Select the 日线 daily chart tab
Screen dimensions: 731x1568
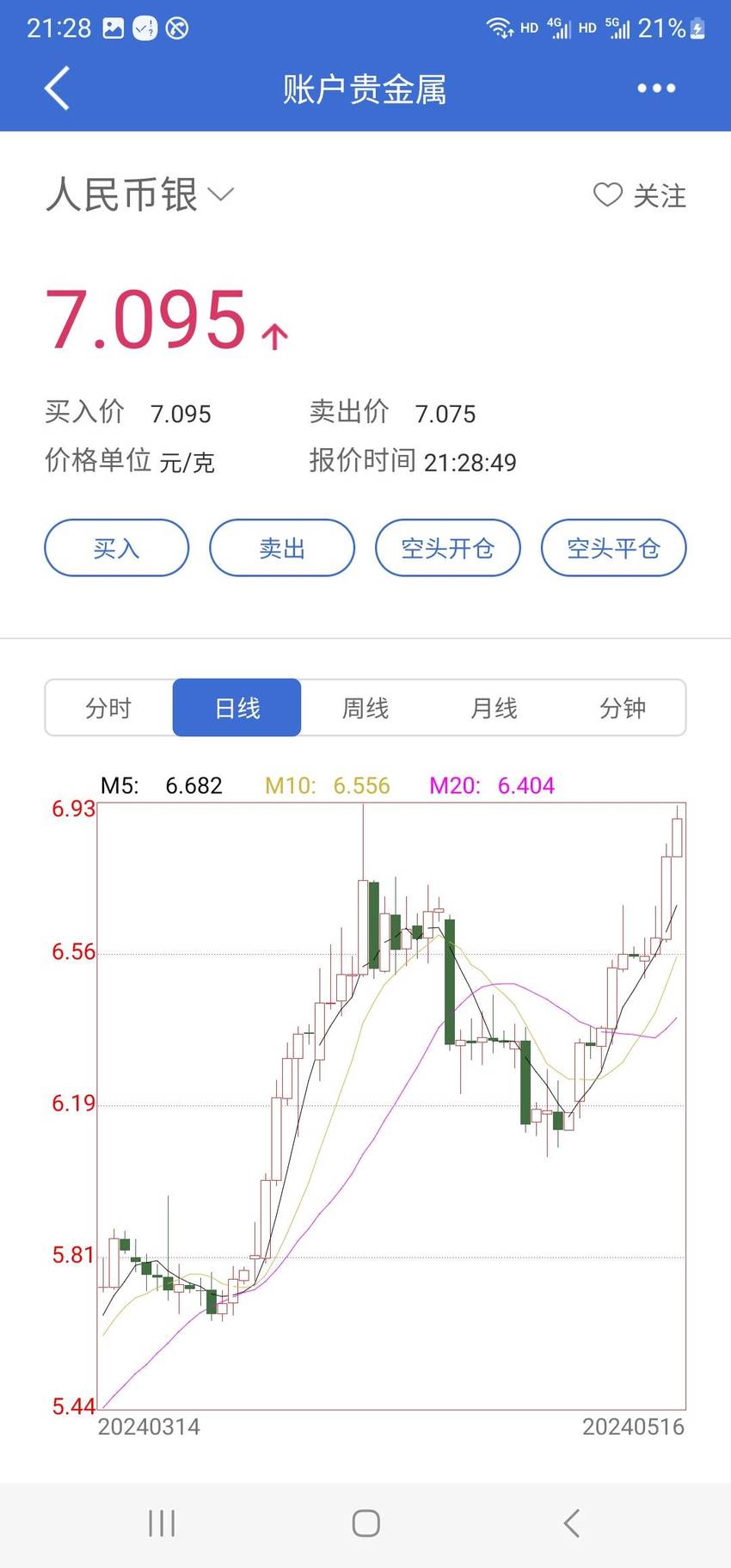point(237,708)
